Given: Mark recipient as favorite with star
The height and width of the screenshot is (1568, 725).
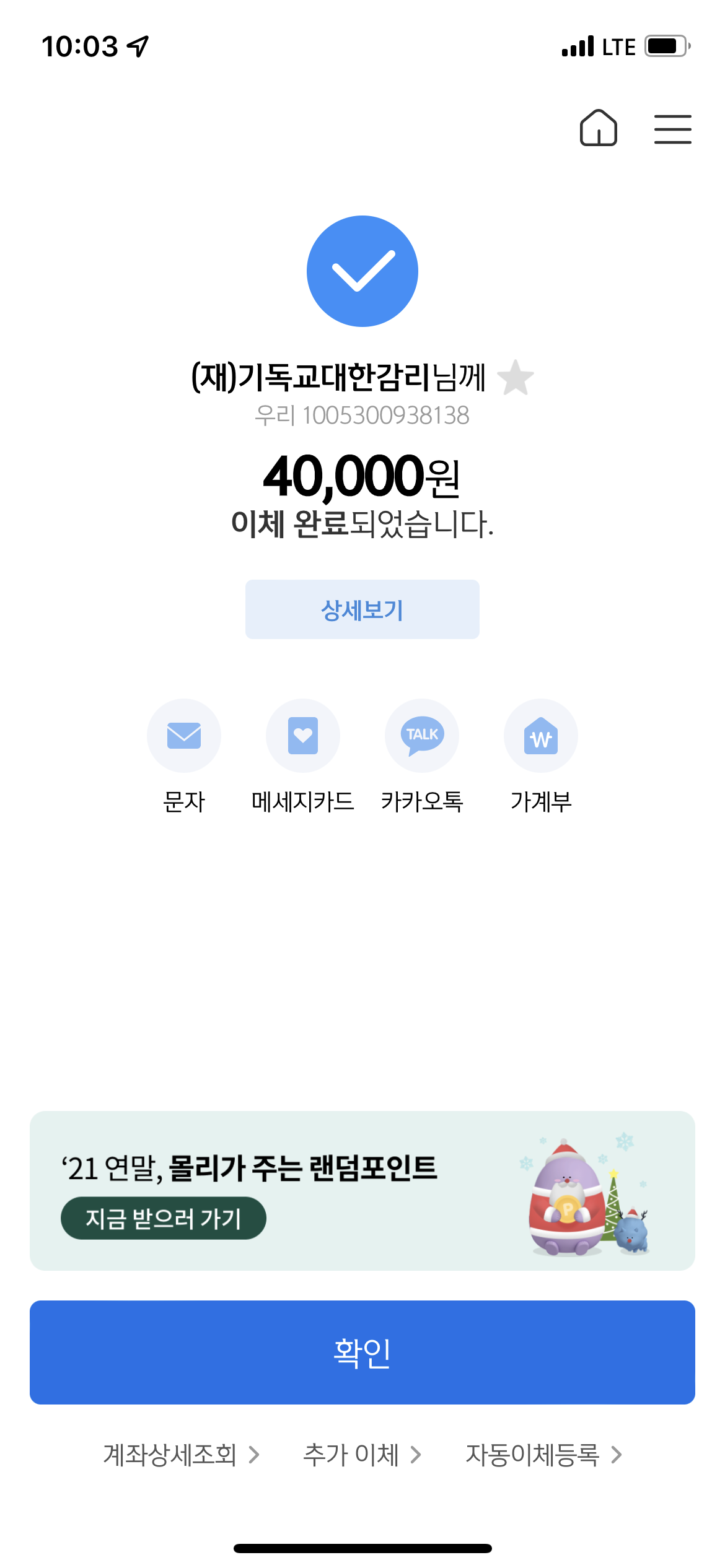Looking at the screenshot, I should (x=516, y=378).
